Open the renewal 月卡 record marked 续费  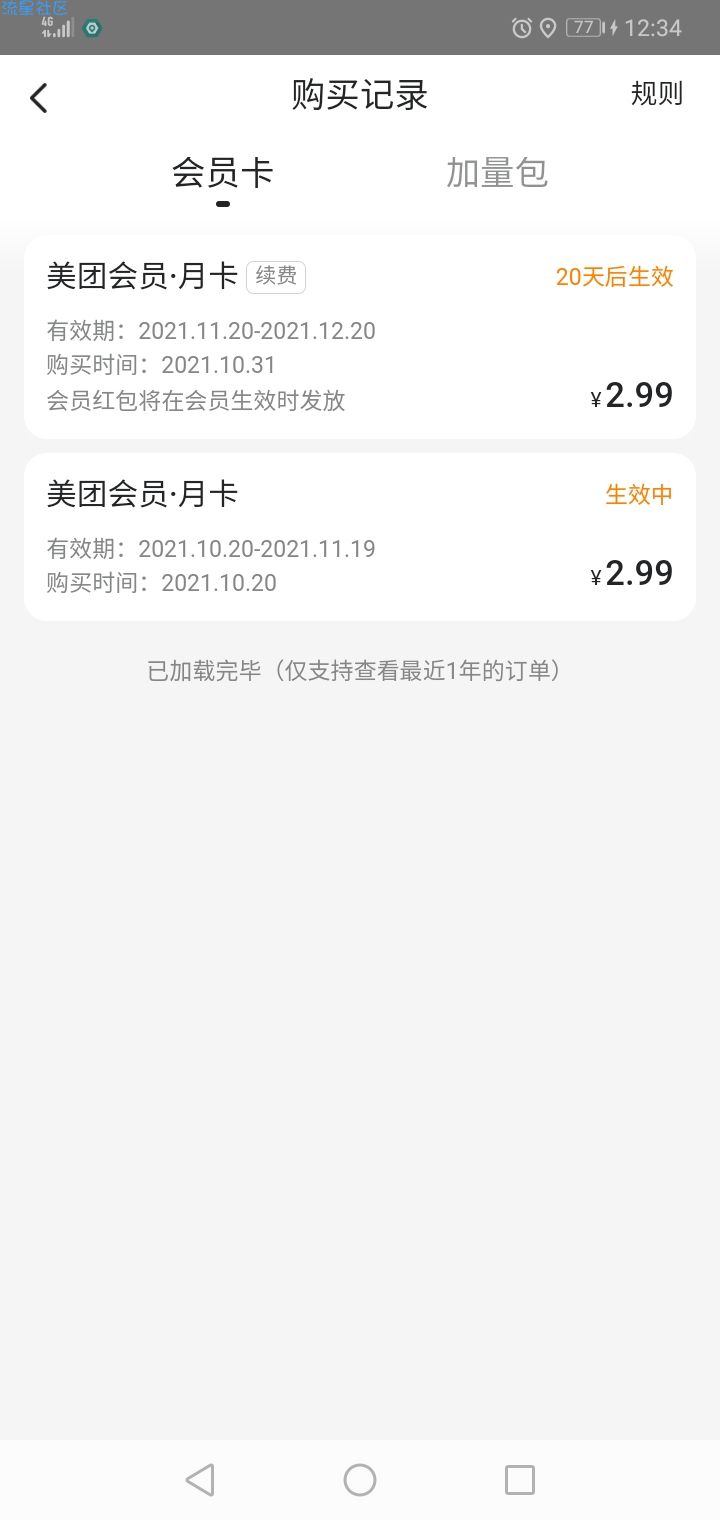(x=360, y=337)
